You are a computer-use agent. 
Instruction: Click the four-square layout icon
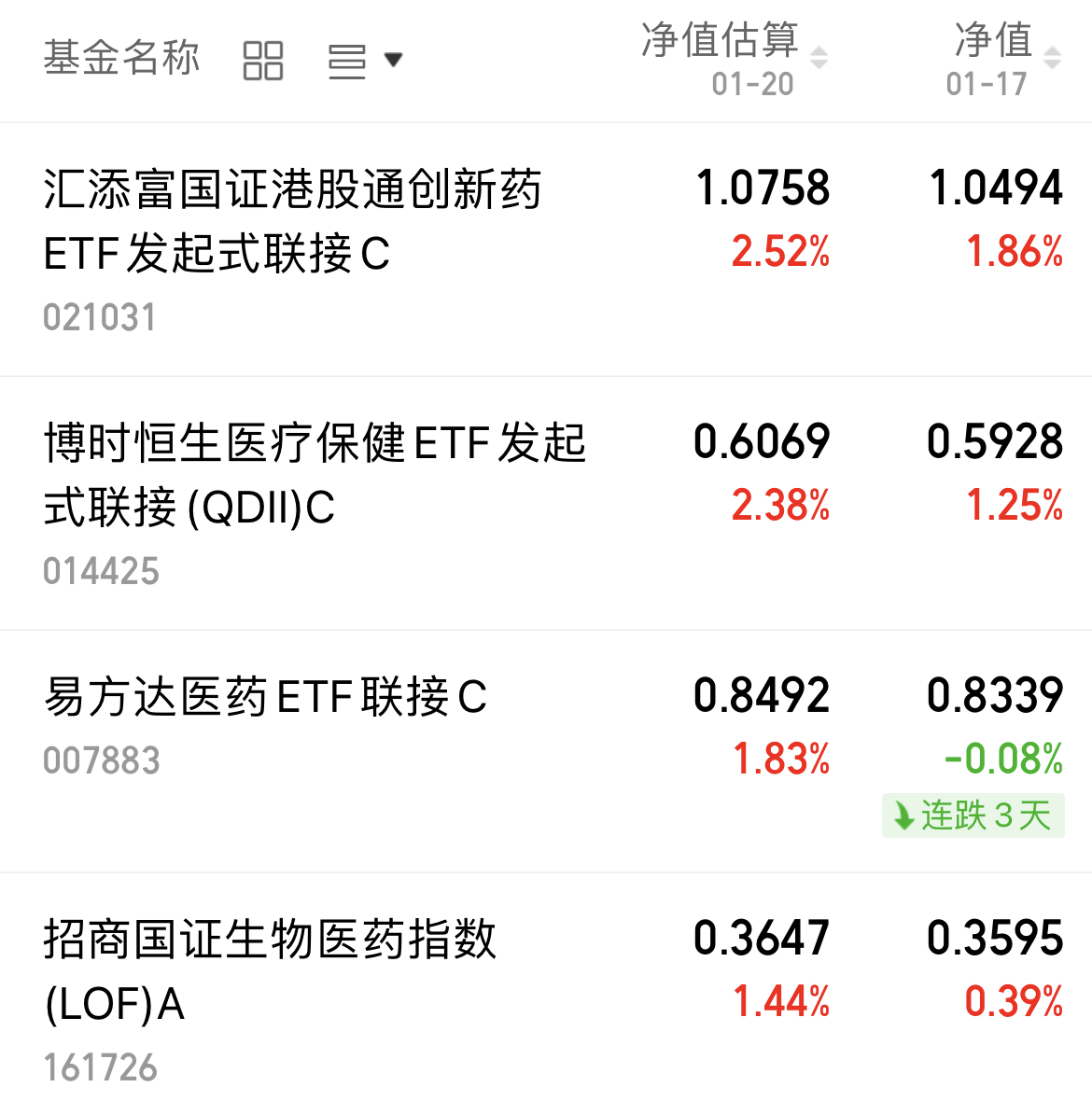coord(262,59)
